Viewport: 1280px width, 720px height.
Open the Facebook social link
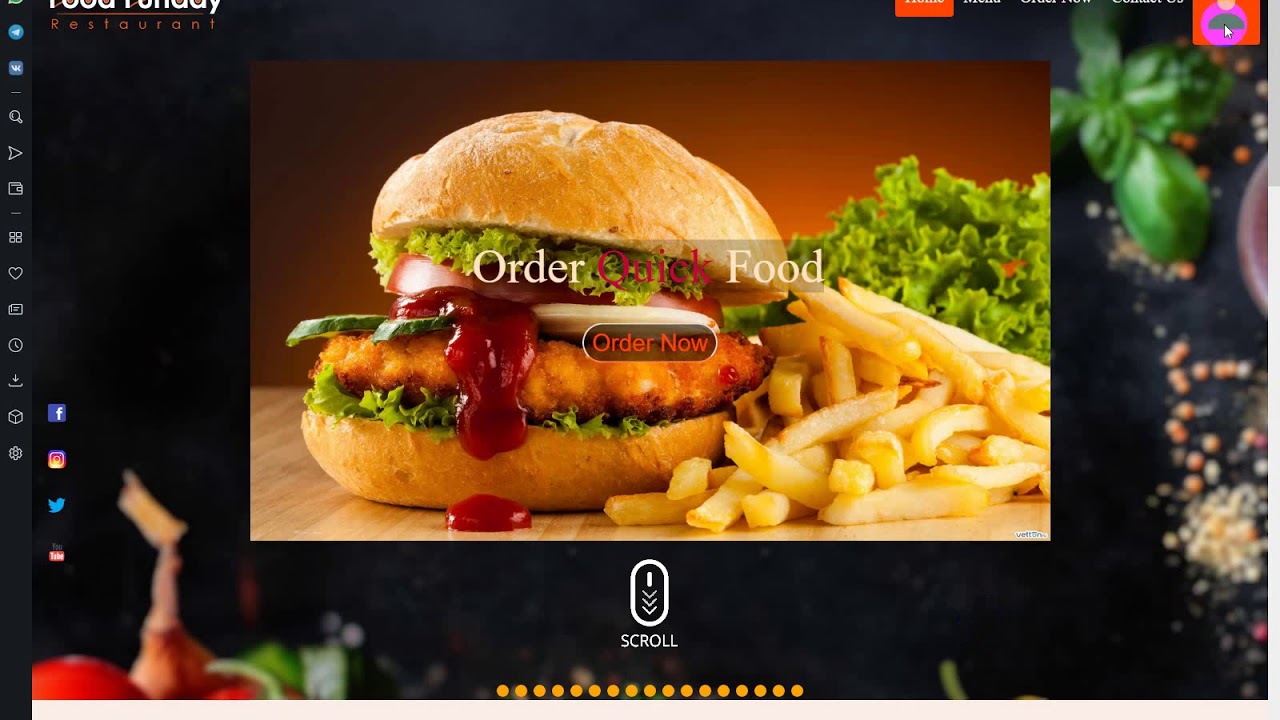tap(57, 413)
